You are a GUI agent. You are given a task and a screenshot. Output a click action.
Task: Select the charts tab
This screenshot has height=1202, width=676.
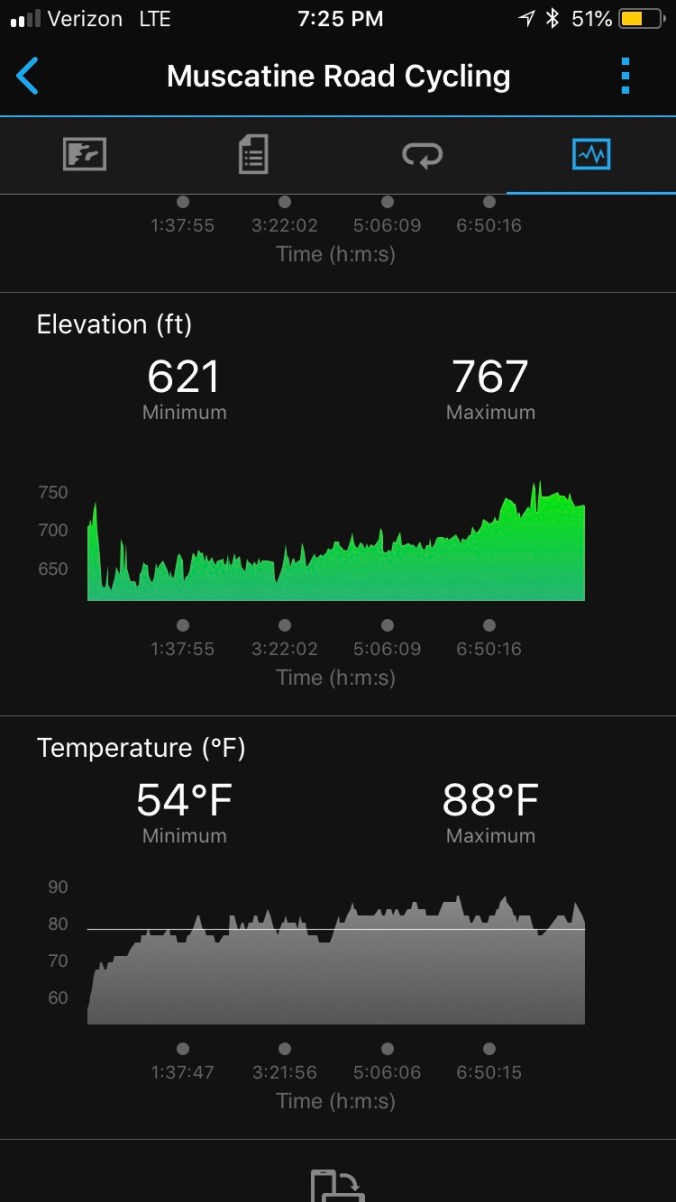click(x=591, y=155)
